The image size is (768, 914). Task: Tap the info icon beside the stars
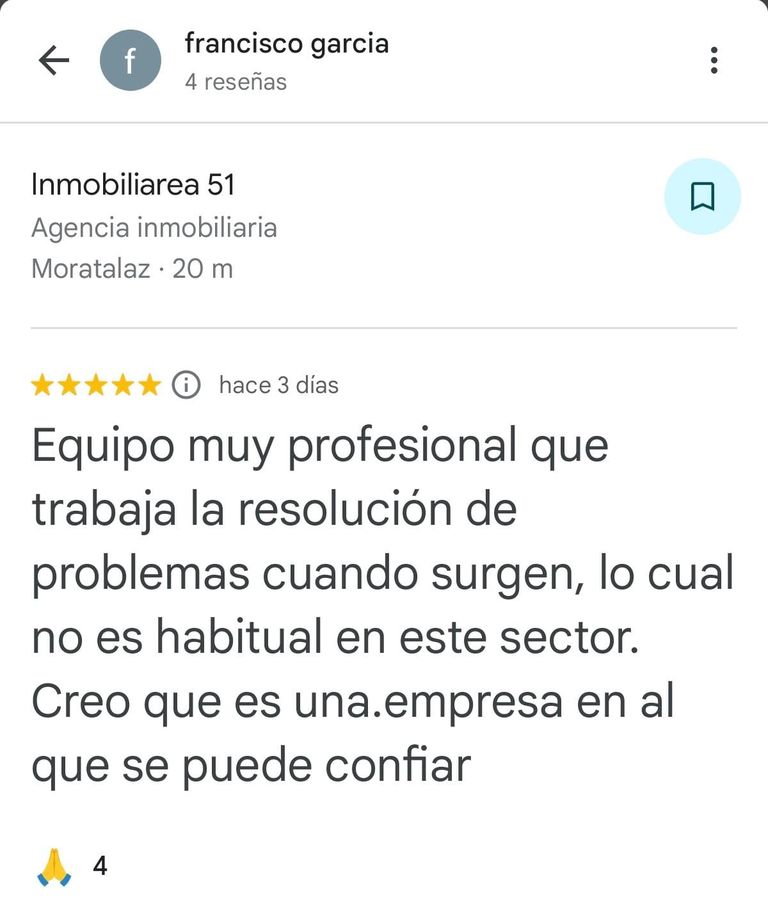[186, 385]
